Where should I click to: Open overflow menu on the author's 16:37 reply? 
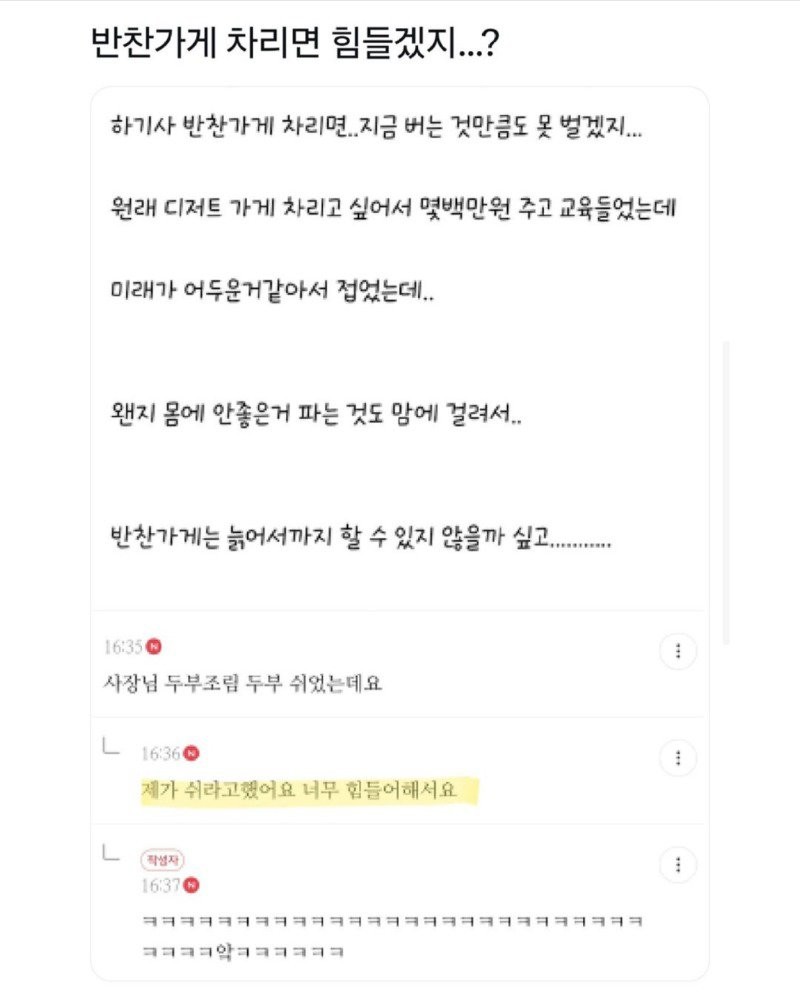678,864
